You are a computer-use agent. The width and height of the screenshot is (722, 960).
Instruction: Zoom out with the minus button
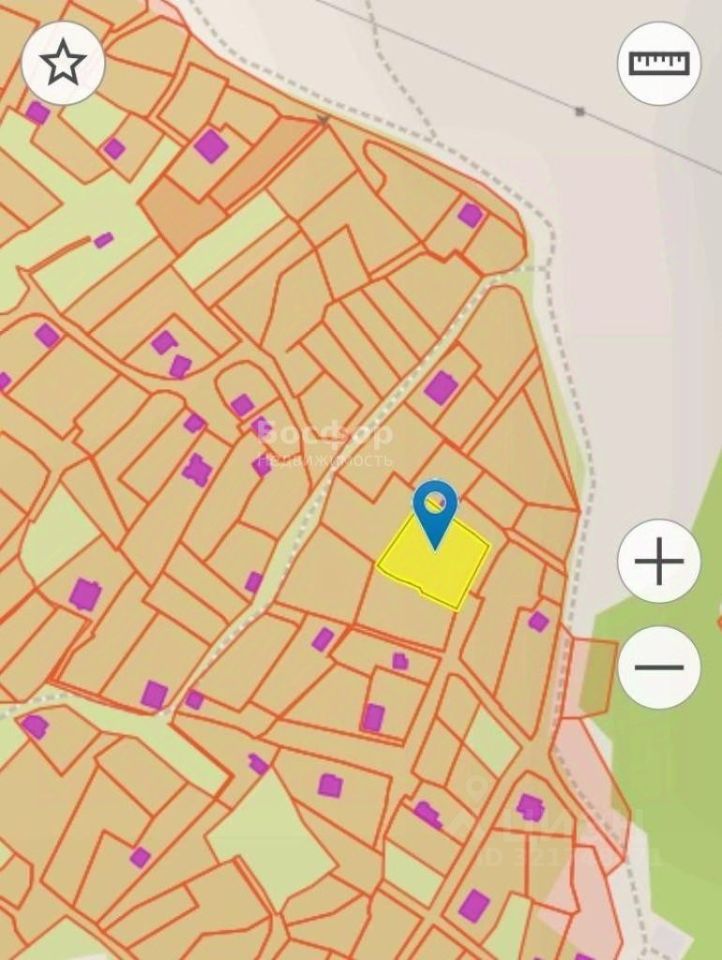(x=658, y=667)
